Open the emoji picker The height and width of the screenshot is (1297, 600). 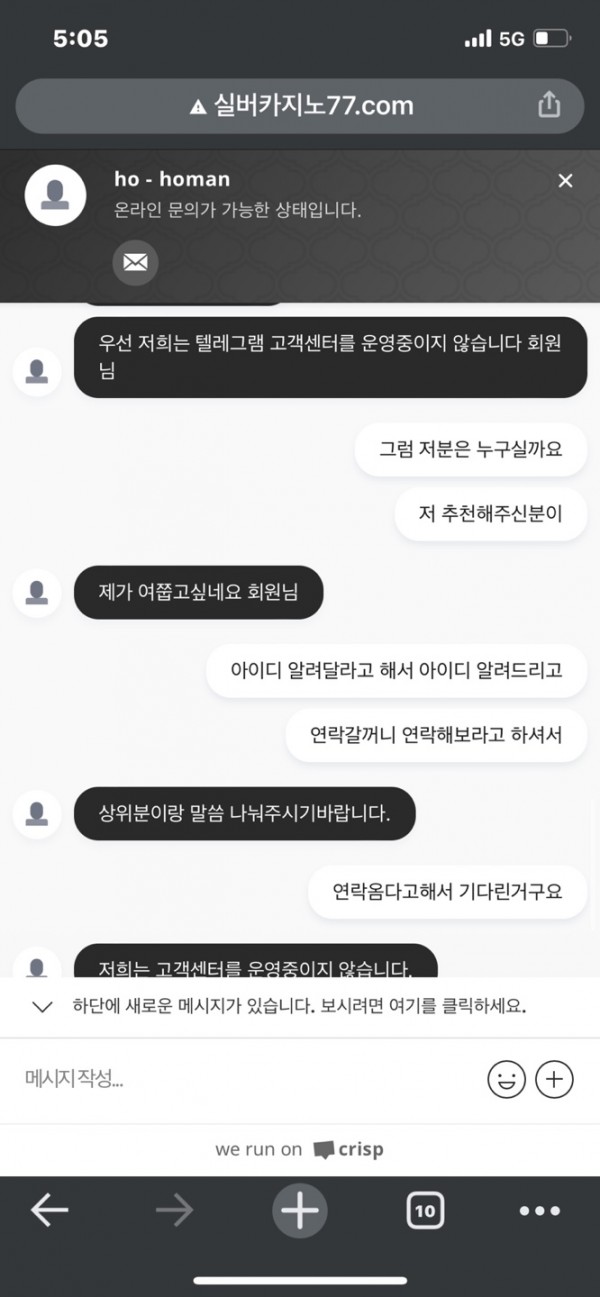point(506,1079)
